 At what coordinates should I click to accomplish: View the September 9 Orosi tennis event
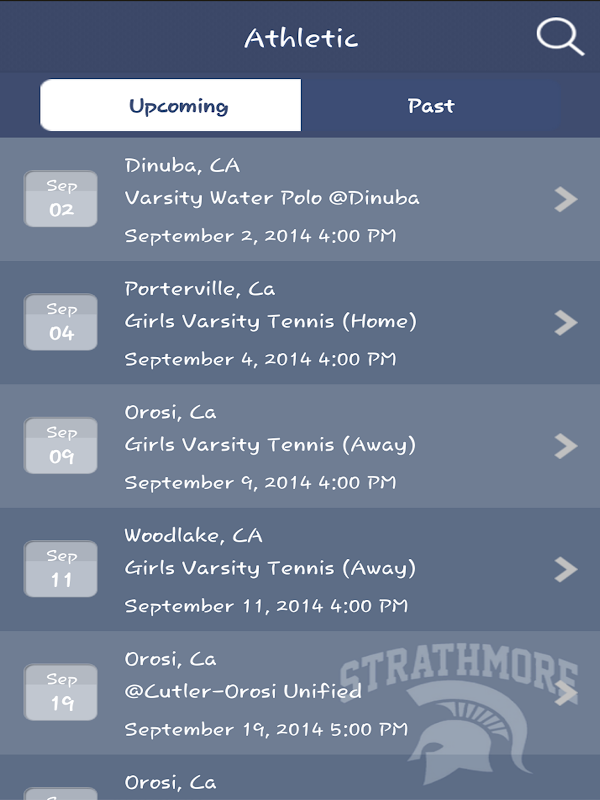point(300,446)
